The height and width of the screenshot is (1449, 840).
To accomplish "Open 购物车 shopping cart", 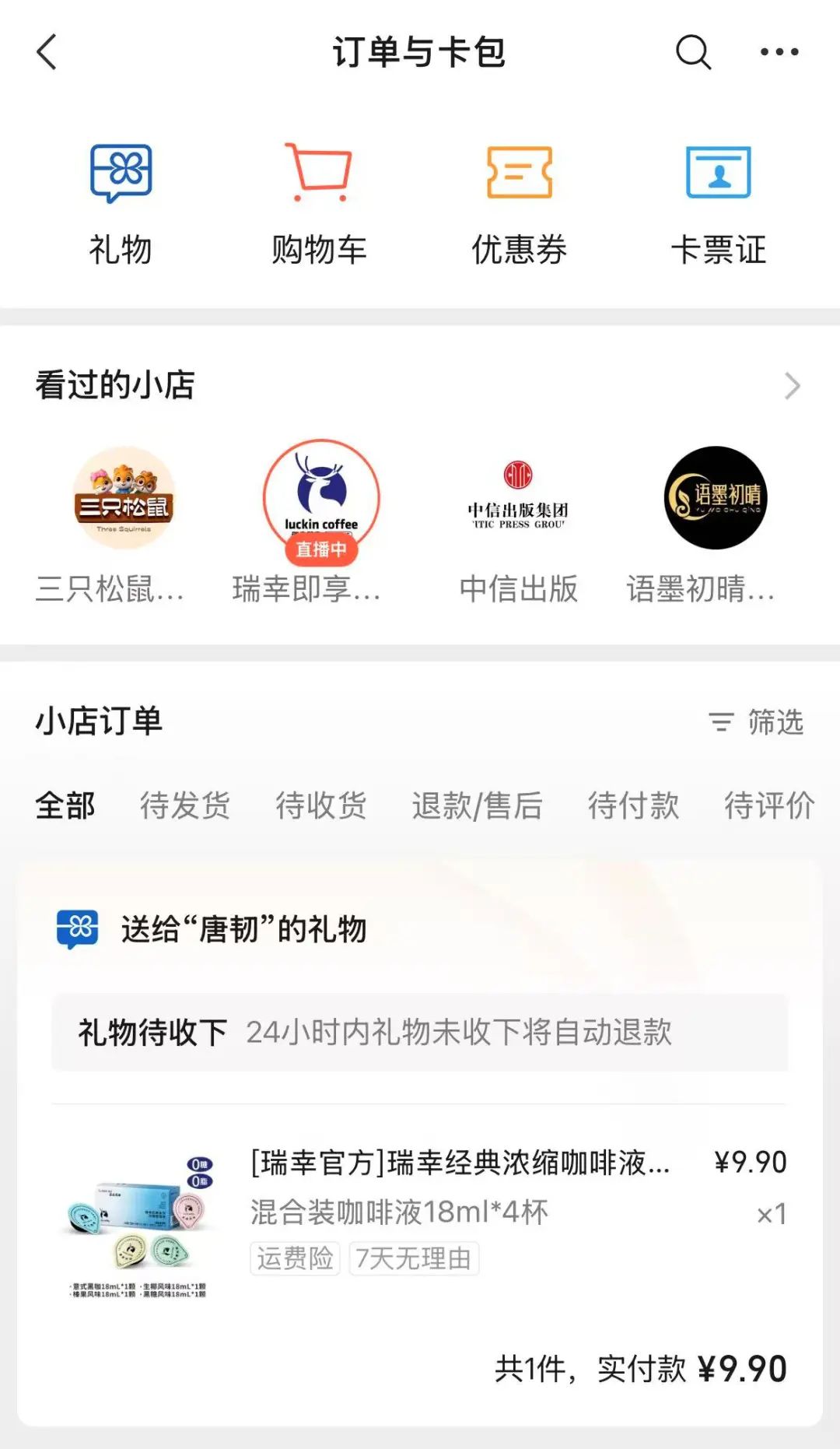I will pos(319,204).
